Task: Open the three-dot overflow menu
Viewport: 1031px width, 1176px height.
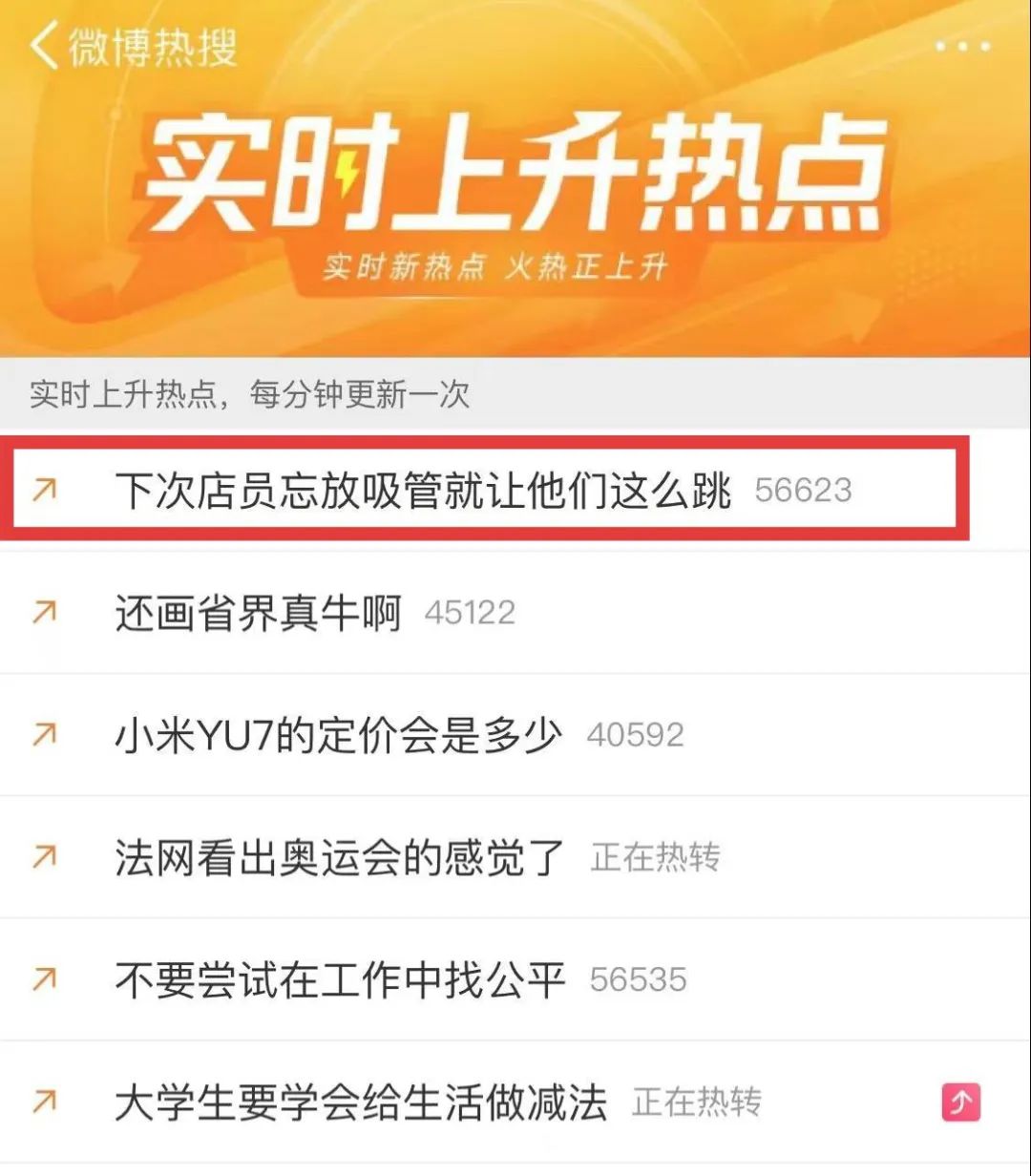Action: pos(961,47)
